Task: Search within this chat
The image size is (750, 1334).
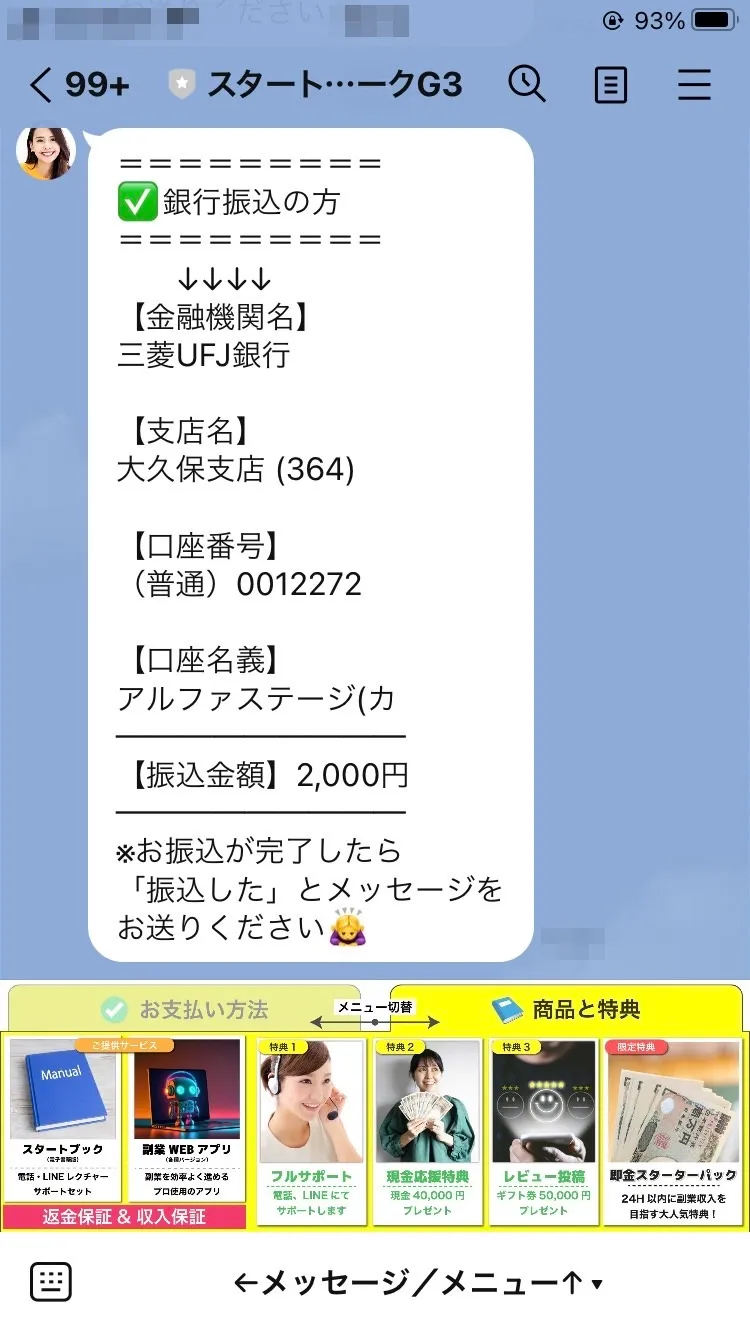Action: (527, 86)
